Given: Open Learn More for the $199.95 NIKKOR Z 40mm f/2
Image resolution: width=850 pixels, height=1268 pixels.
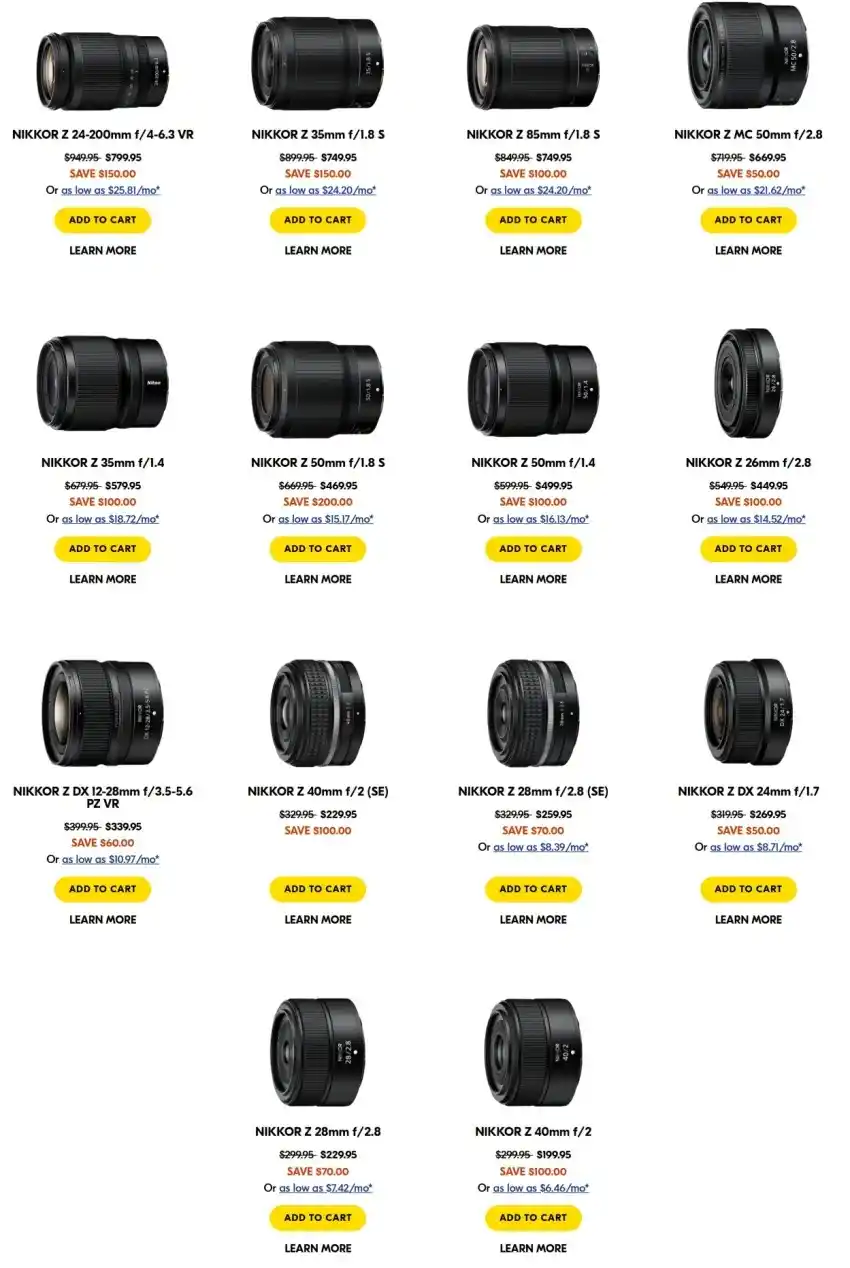Looking at the screenshot, I should pos(533,1248).
